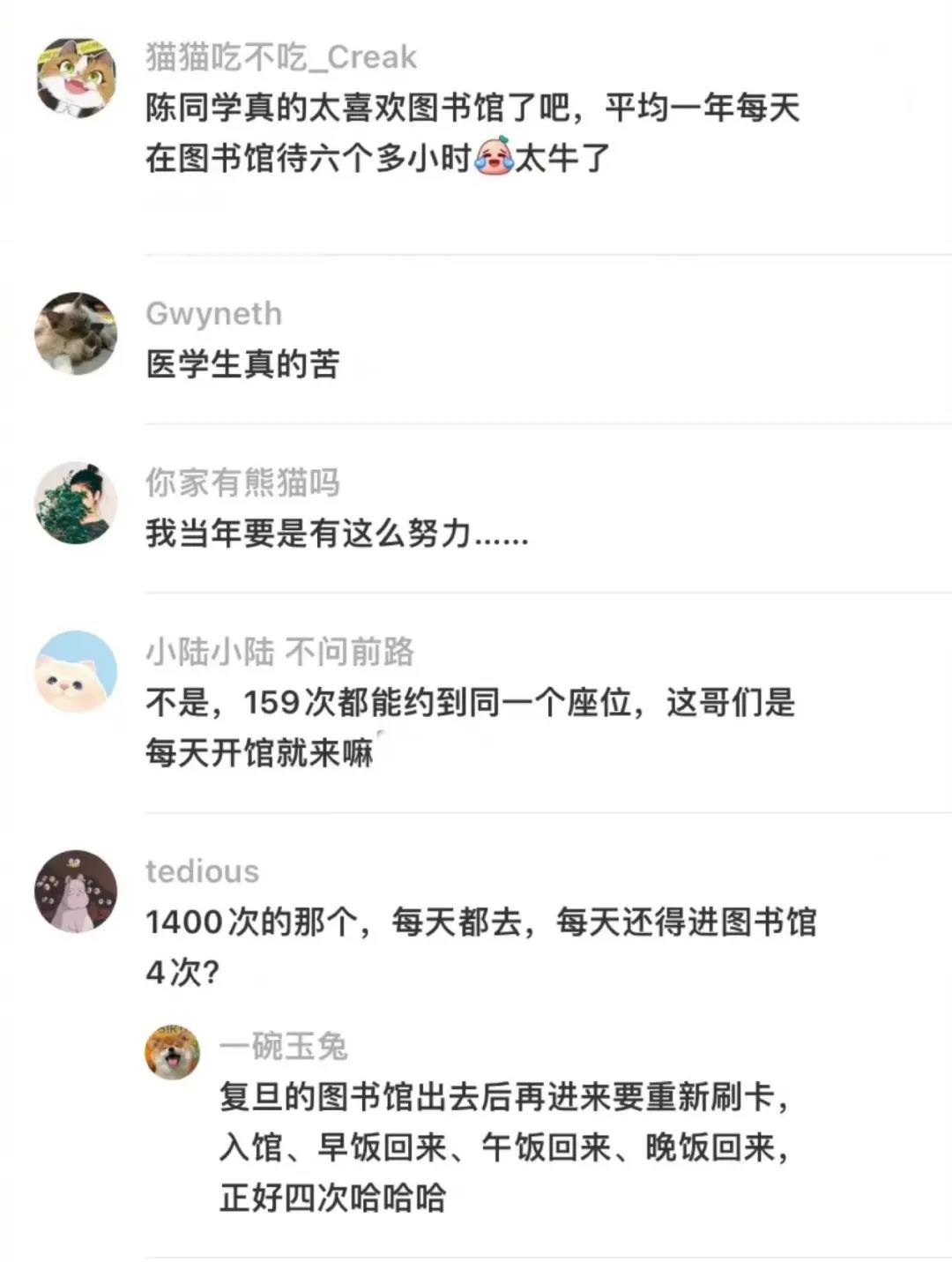This screenshot has width=952, height=1262.
Task: Open the username tedious
Action: (x=202, y=871)
